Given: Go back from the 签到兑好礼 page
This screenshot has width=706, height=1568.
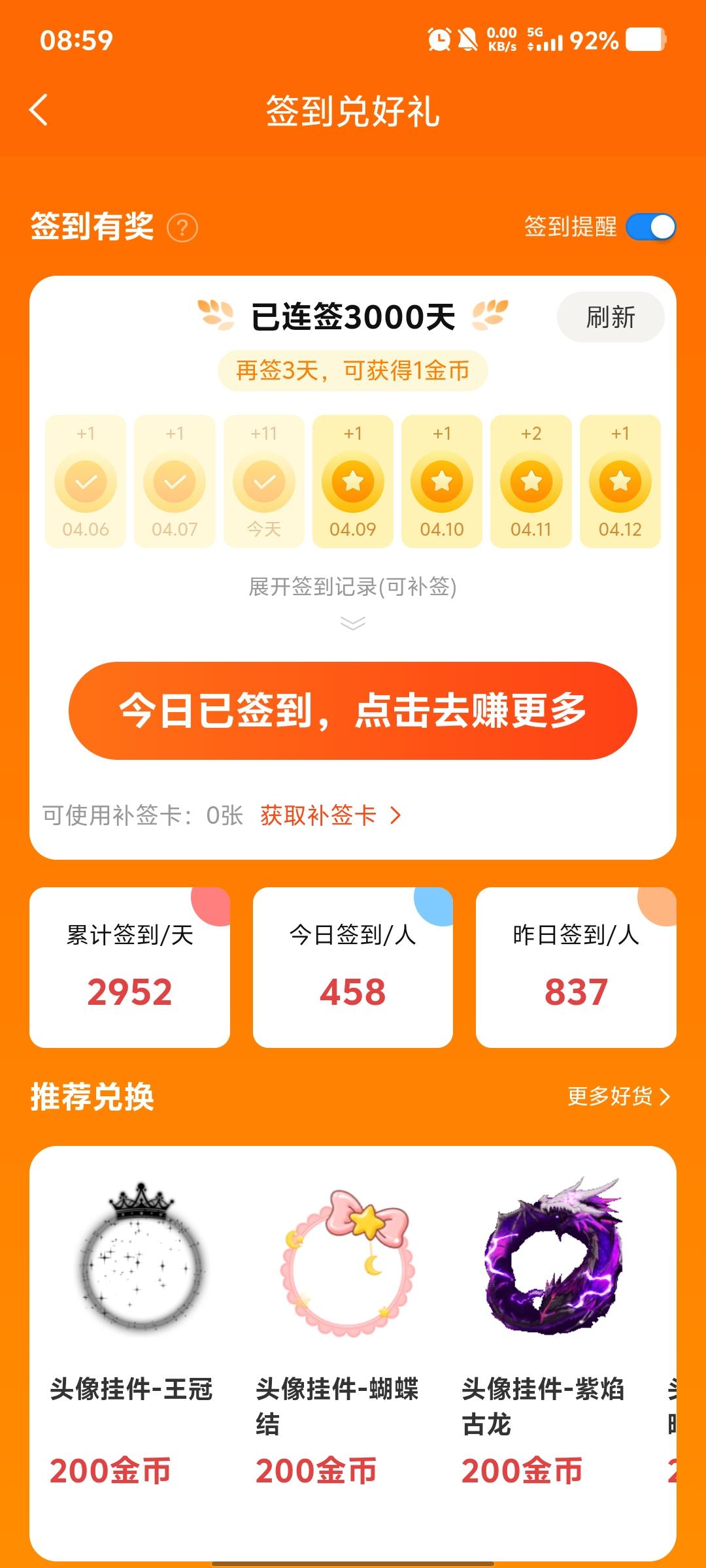Looking at the screenshot, I should coord(39,110).
